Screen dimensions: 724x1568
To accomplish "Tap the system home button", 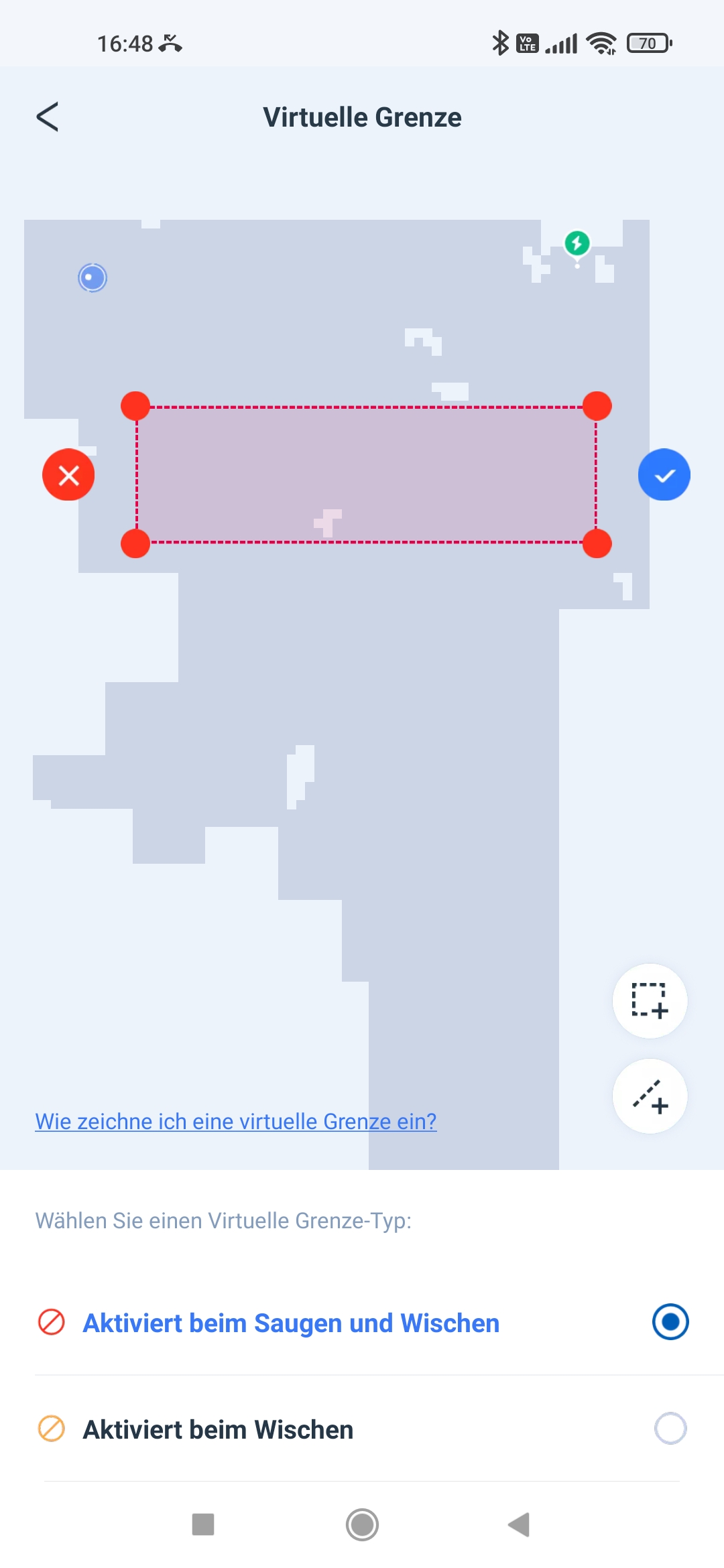I will click(x=362, y=1524).
